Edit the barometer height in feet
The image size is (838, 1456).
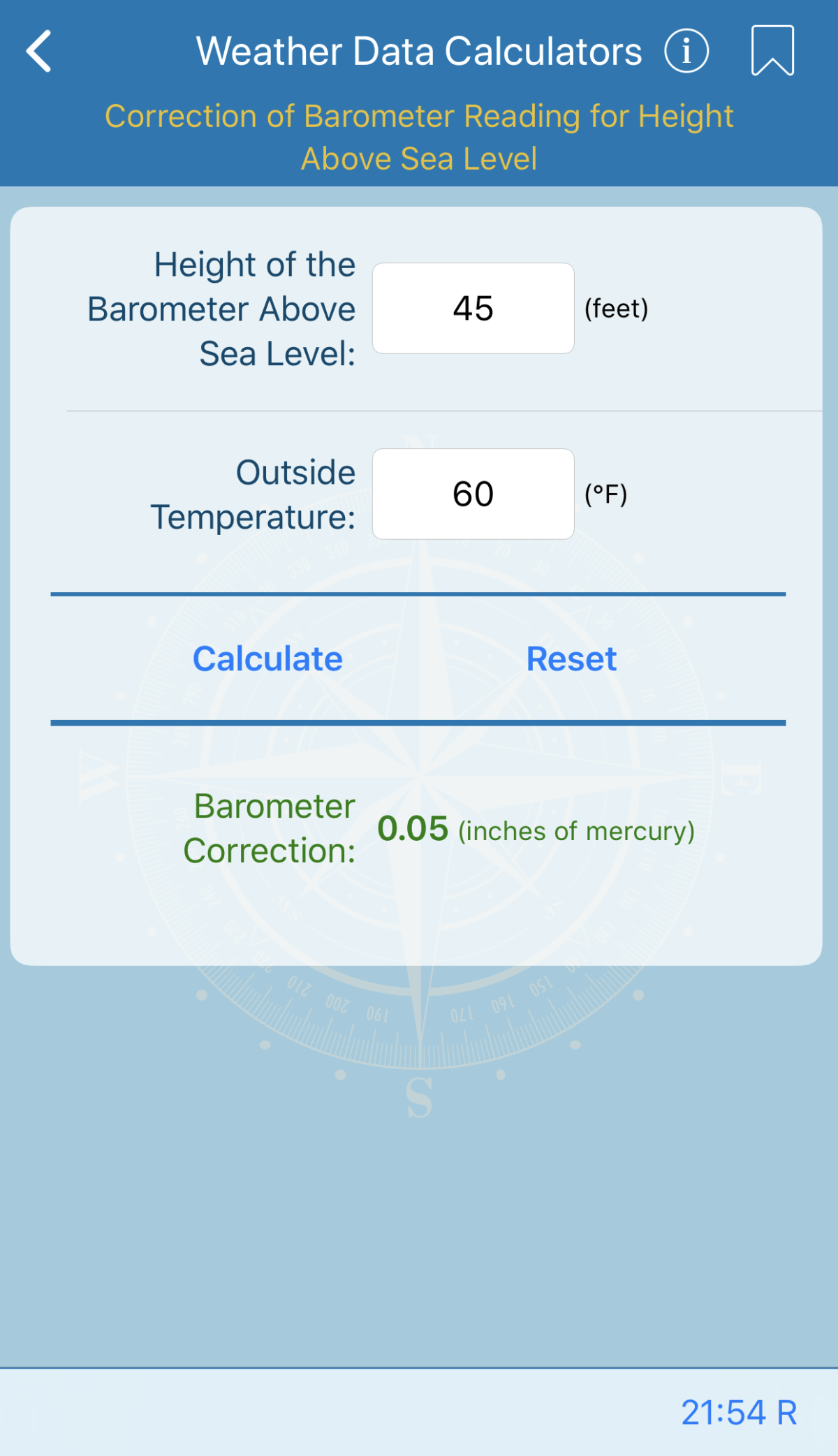click(x=473, y=308)
